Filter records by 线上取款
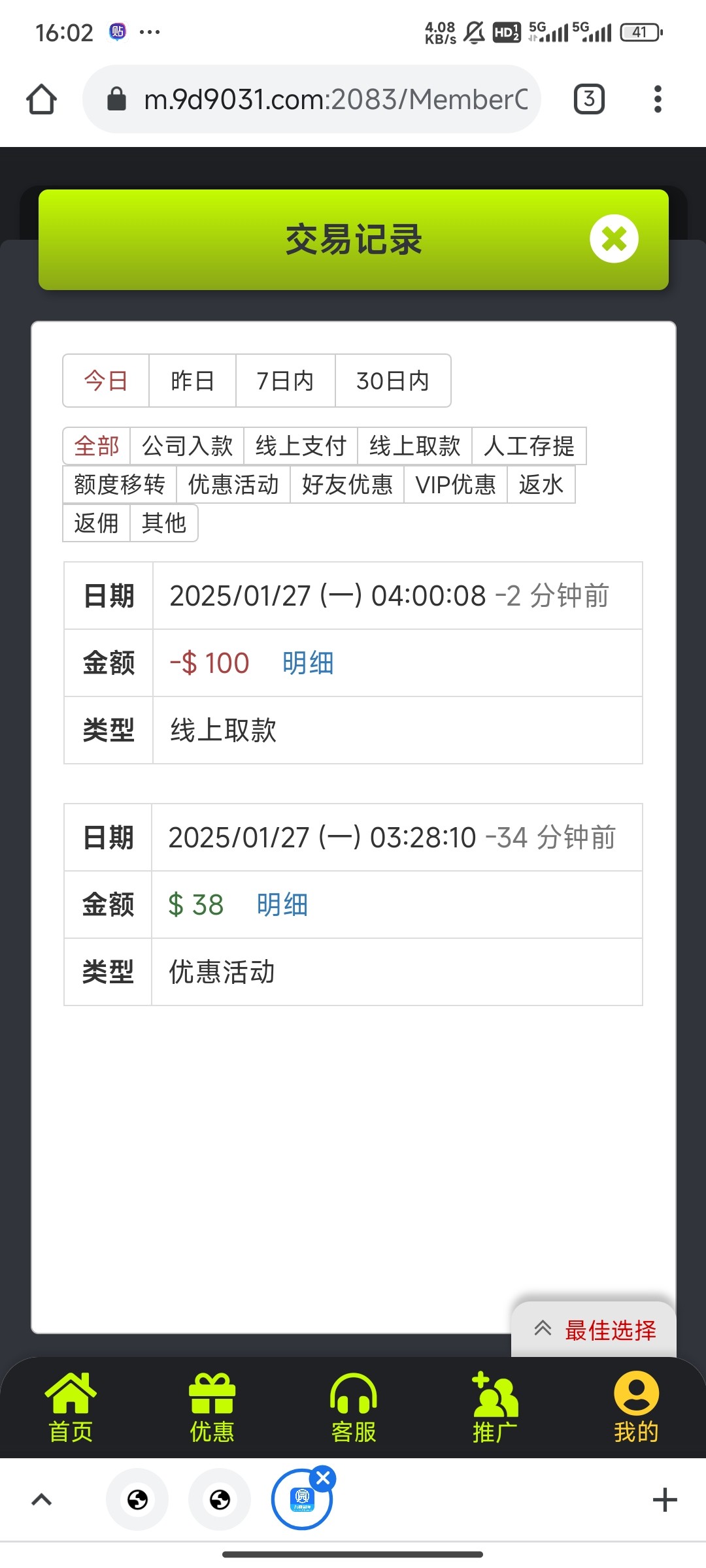 tap(414, 446)
